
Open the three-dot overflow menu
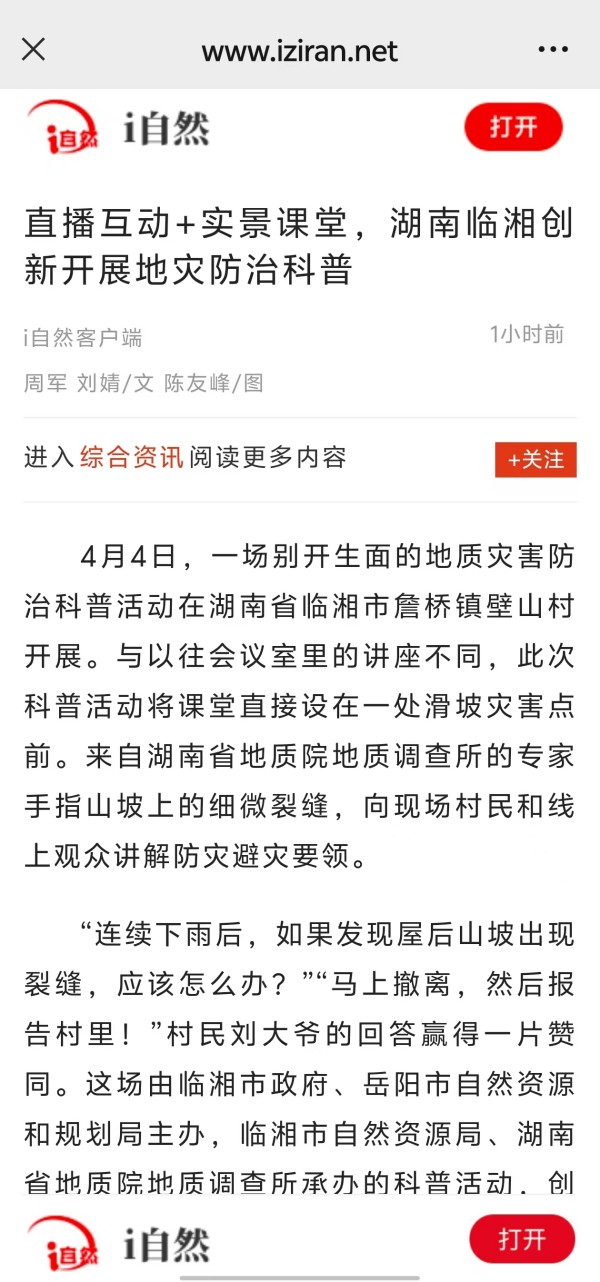click(x=552, y=49)
